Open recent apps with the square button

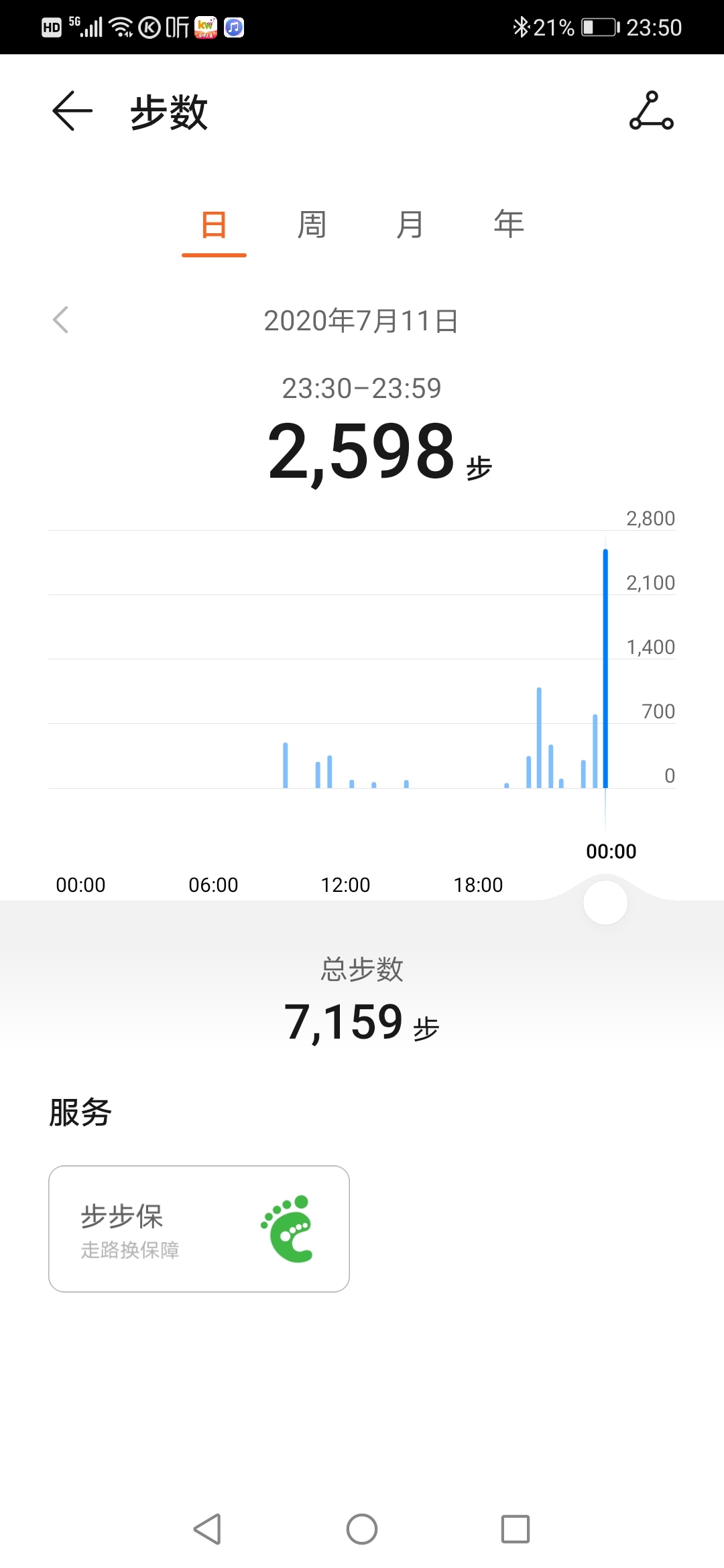click(x=516, y=1529)
